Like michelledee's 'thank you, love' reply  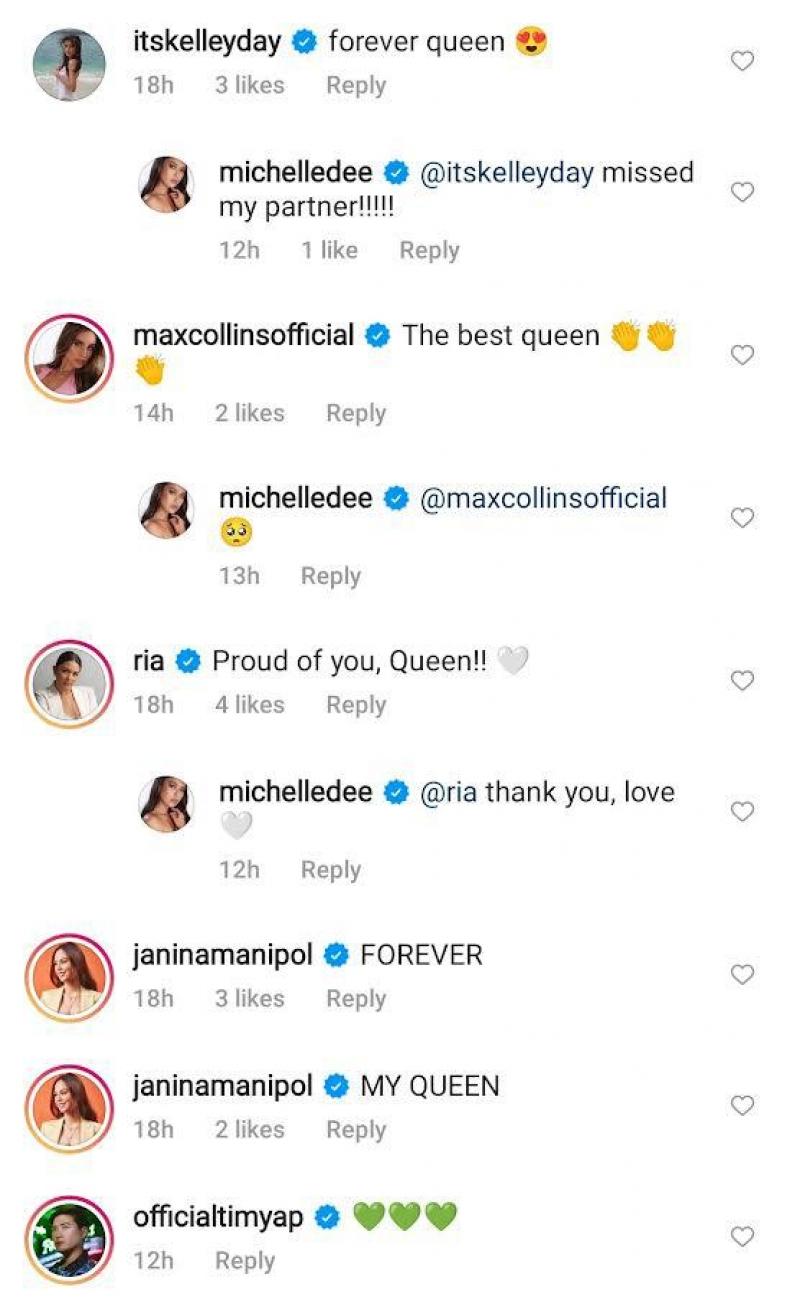[x=742, y=812]
